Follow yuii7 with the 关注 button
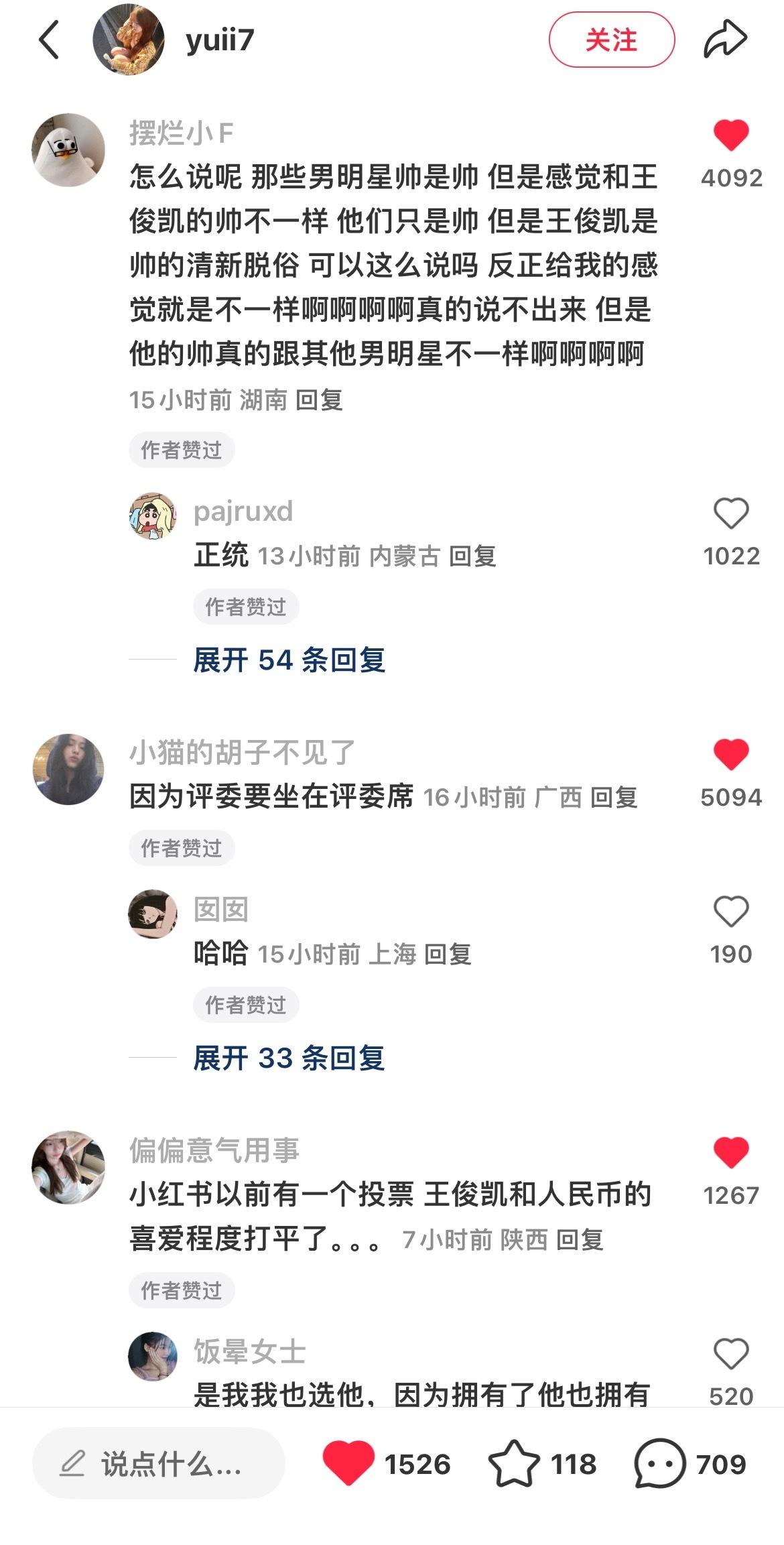Screen dimensions: 784x1545 [x=611, y=40]
